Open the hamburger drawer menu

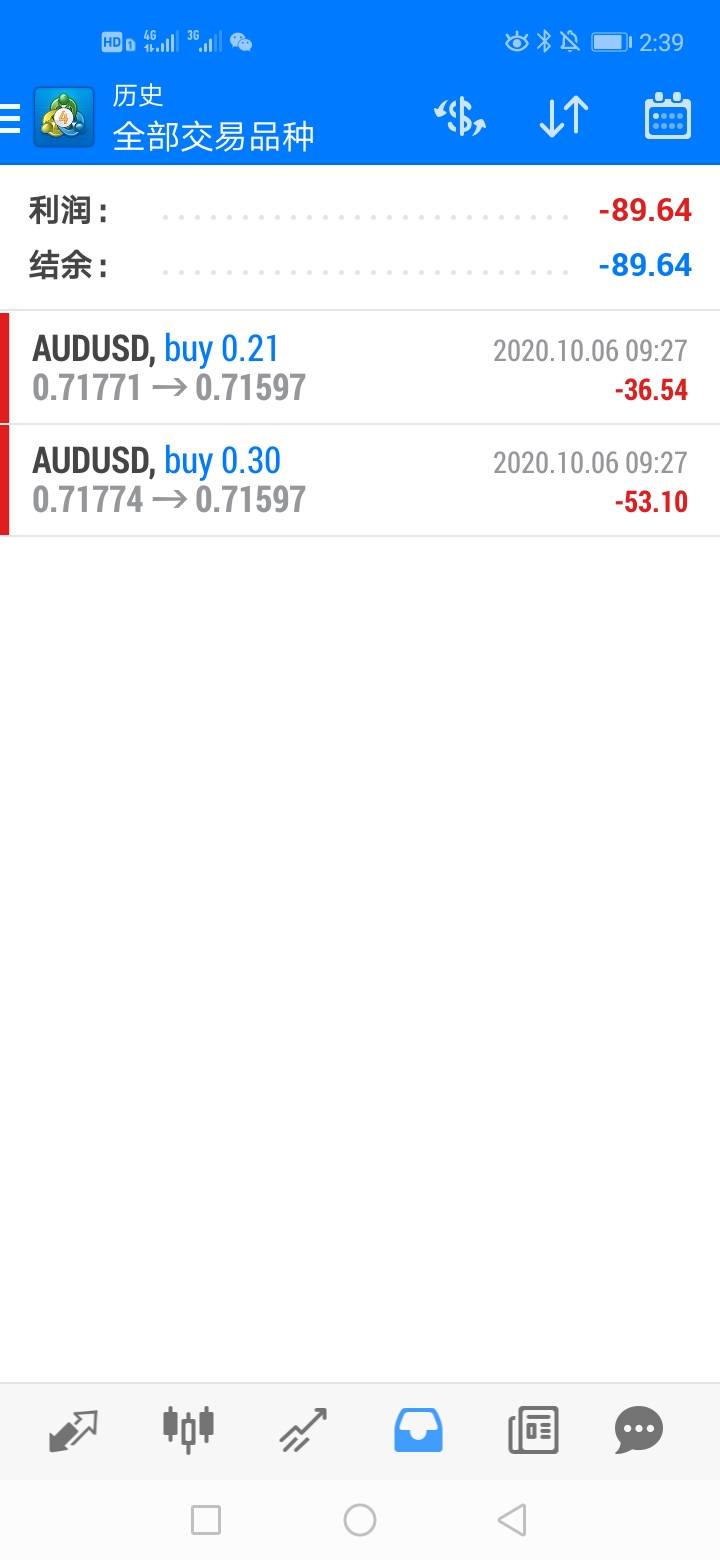10,118
